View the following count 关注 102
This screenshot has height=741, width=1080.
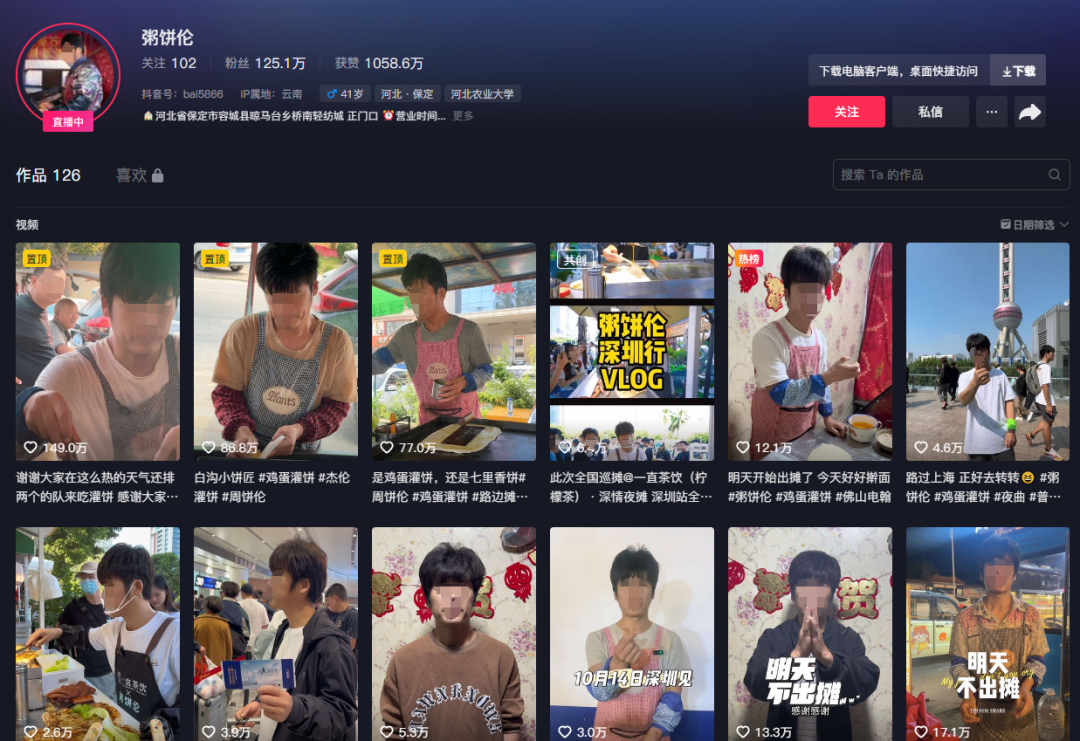(x=169, y=63)
